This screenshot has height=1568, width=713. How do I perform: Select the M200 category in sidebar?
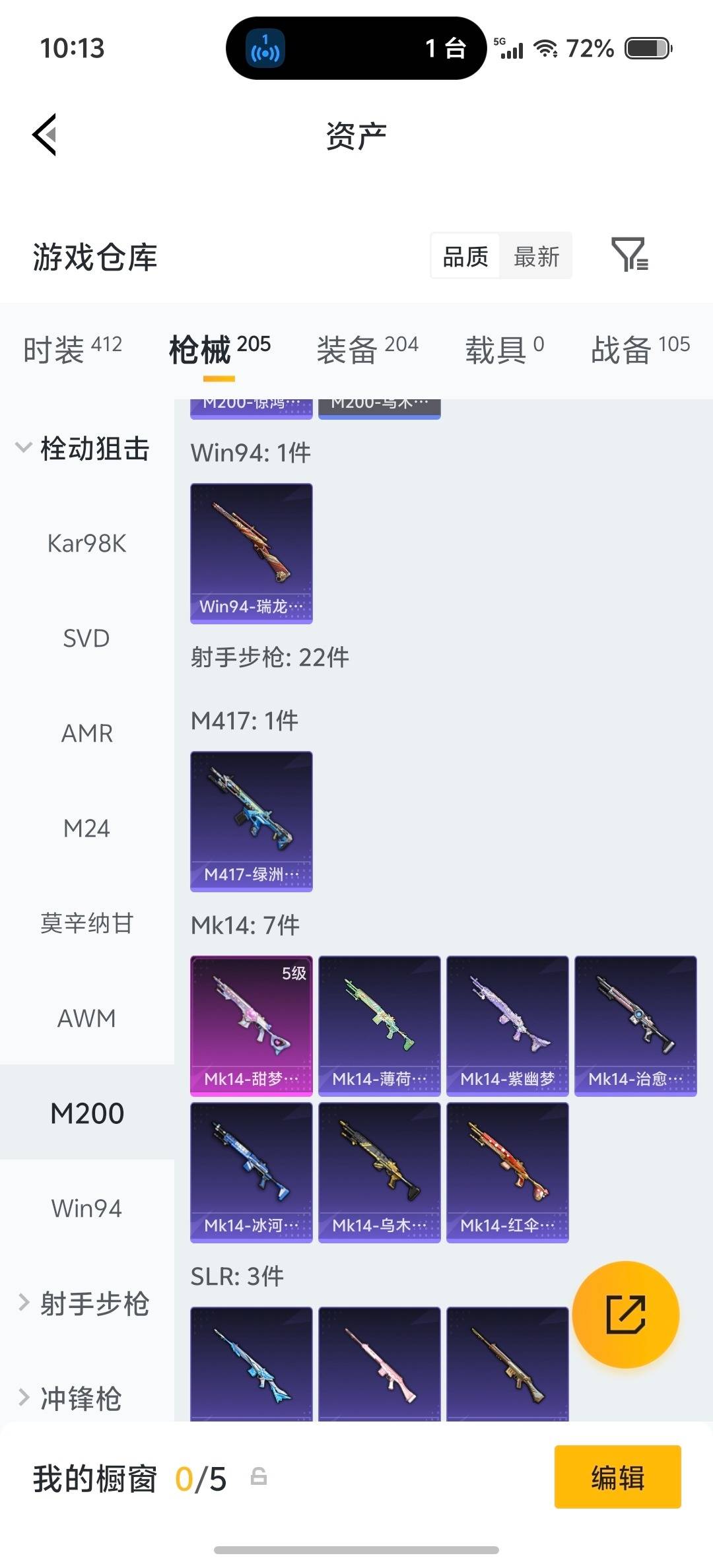(x=86, y=1113)
